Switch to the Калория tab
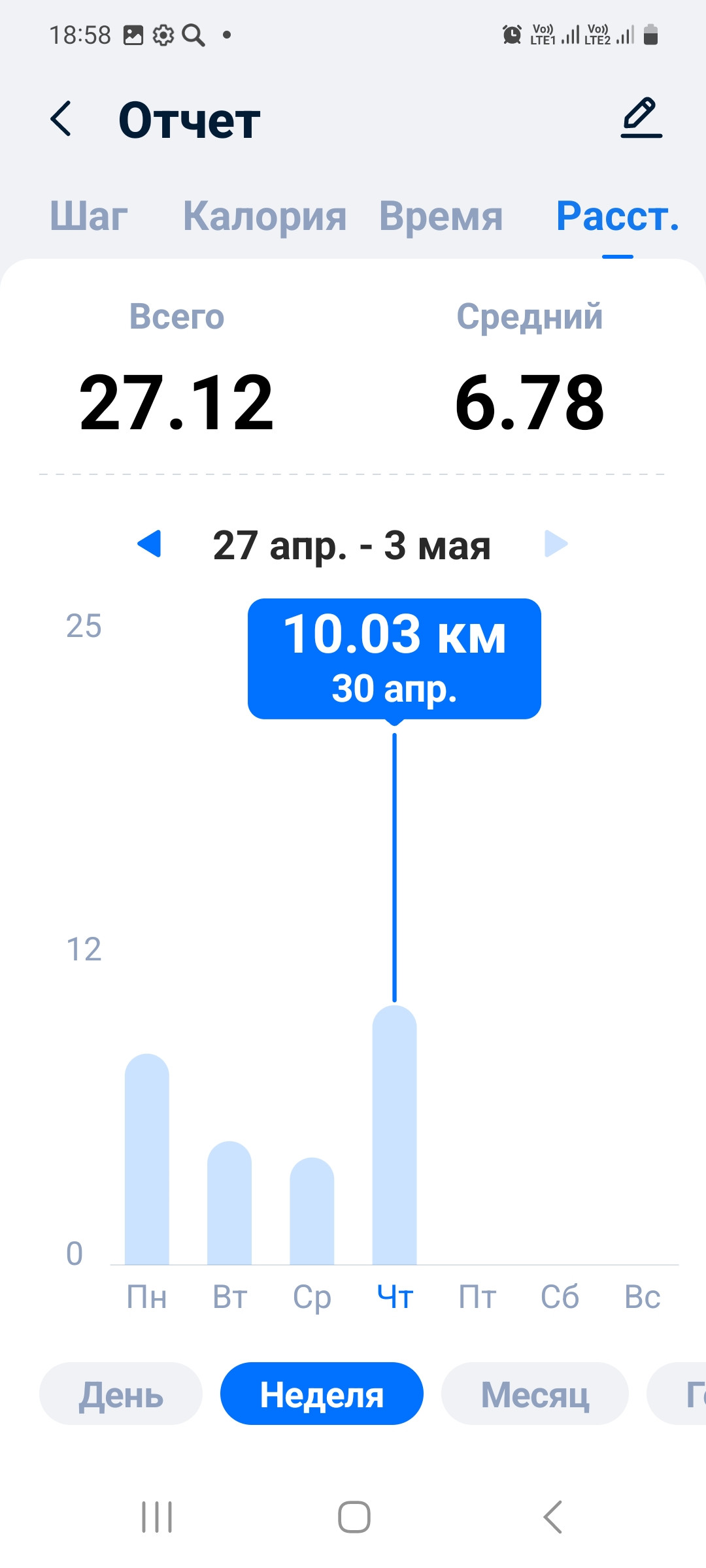Screen dimensions: 706x1568 click(x=265, y=216)
